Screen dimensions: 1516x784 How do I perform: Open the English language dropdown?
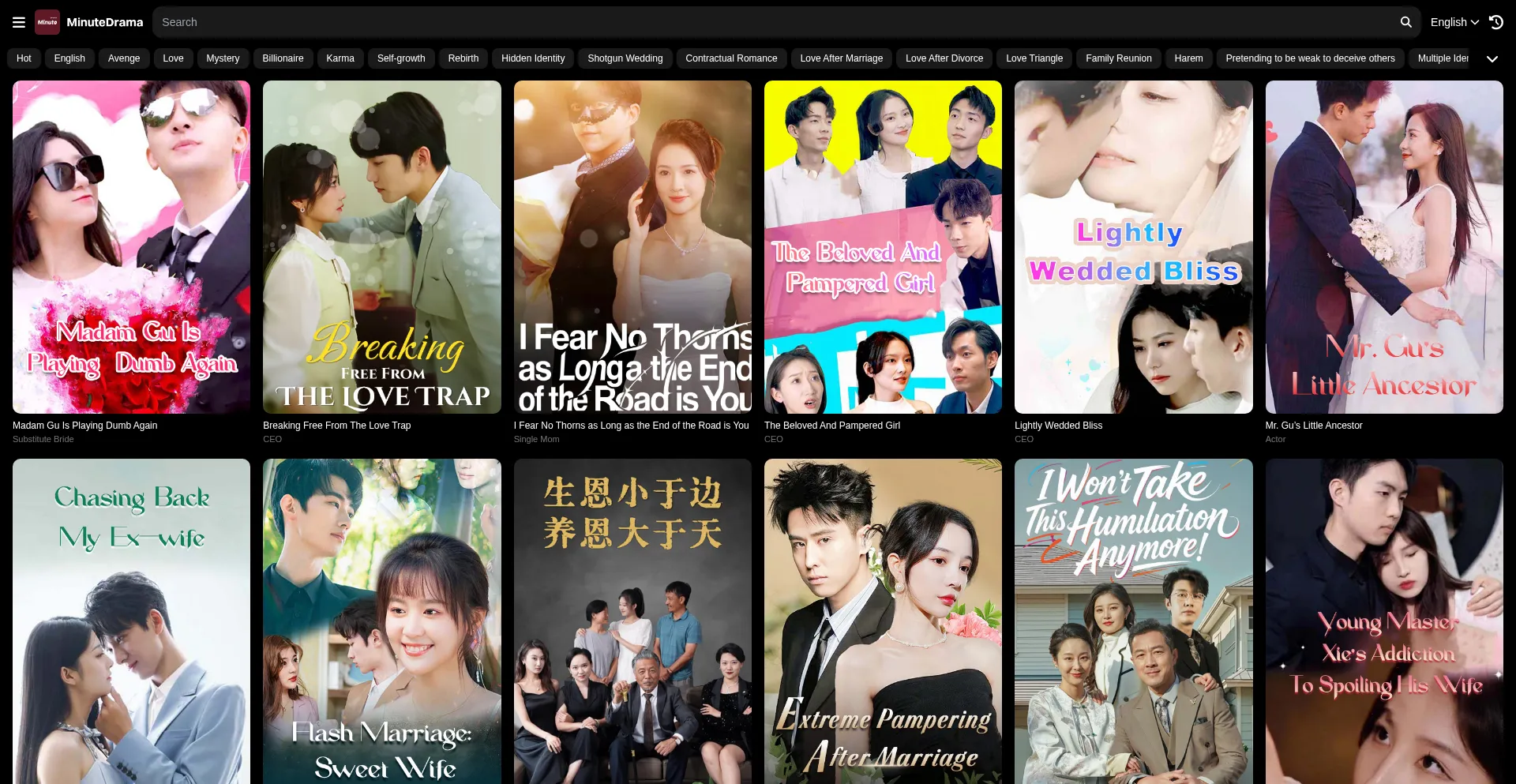pyautogui.click(x=1454, y=22)
